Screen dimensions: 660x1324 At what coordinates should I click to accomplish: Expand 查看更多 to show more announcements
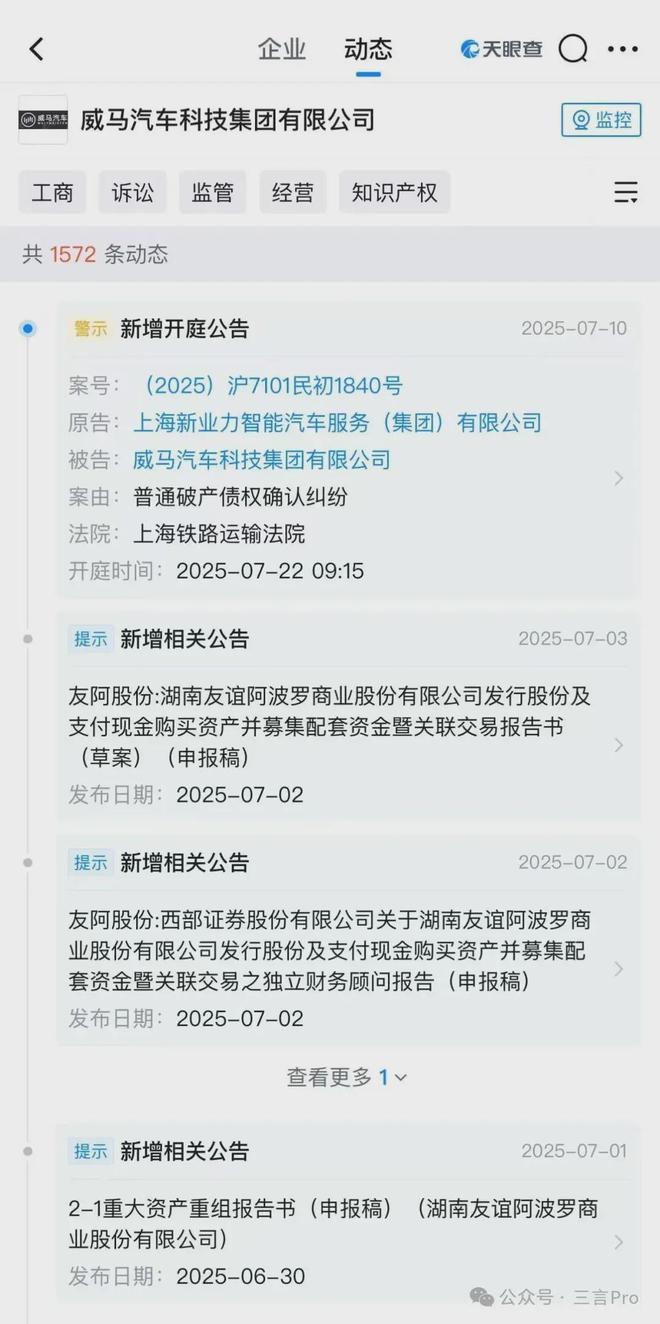[346, 1077]
